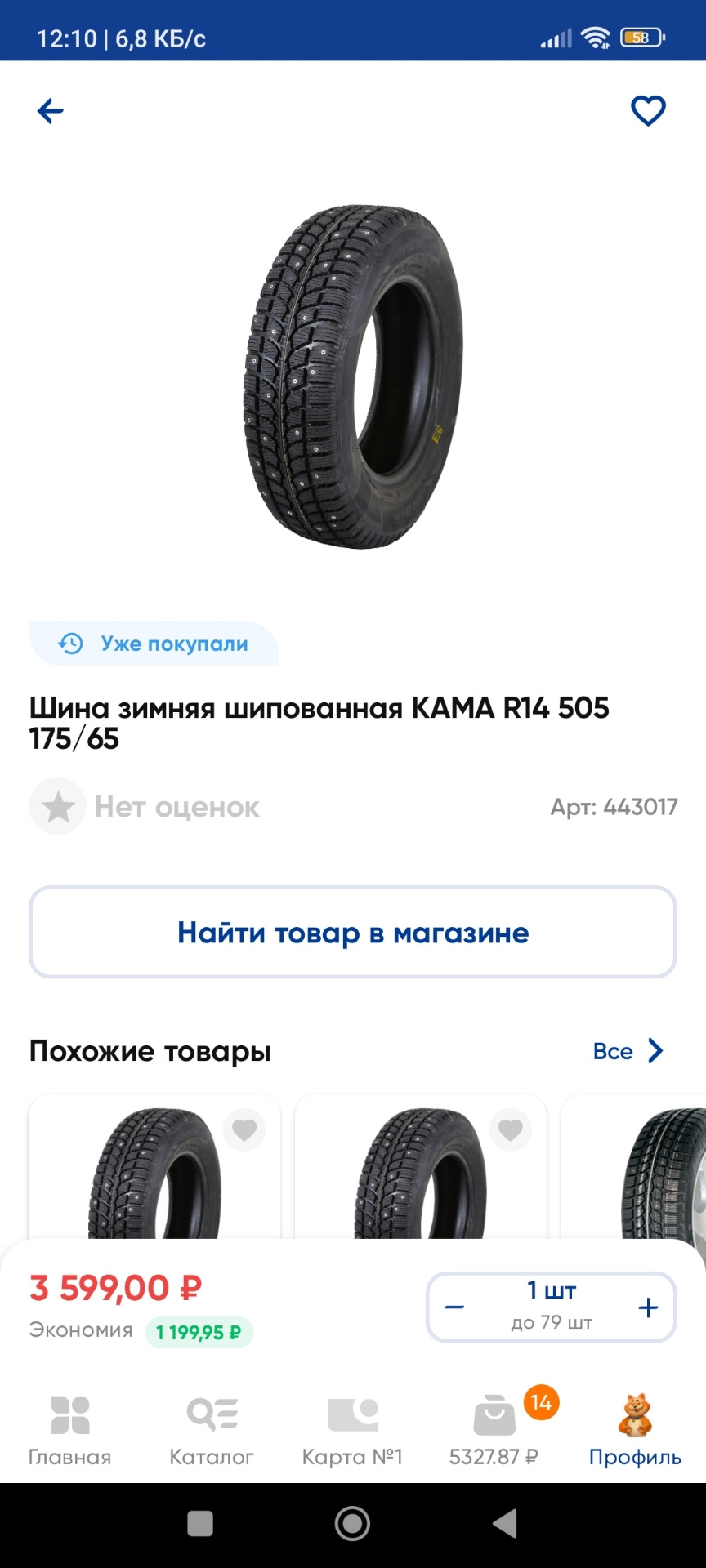Tap Найти товар в магазине button

click(352, 932)
